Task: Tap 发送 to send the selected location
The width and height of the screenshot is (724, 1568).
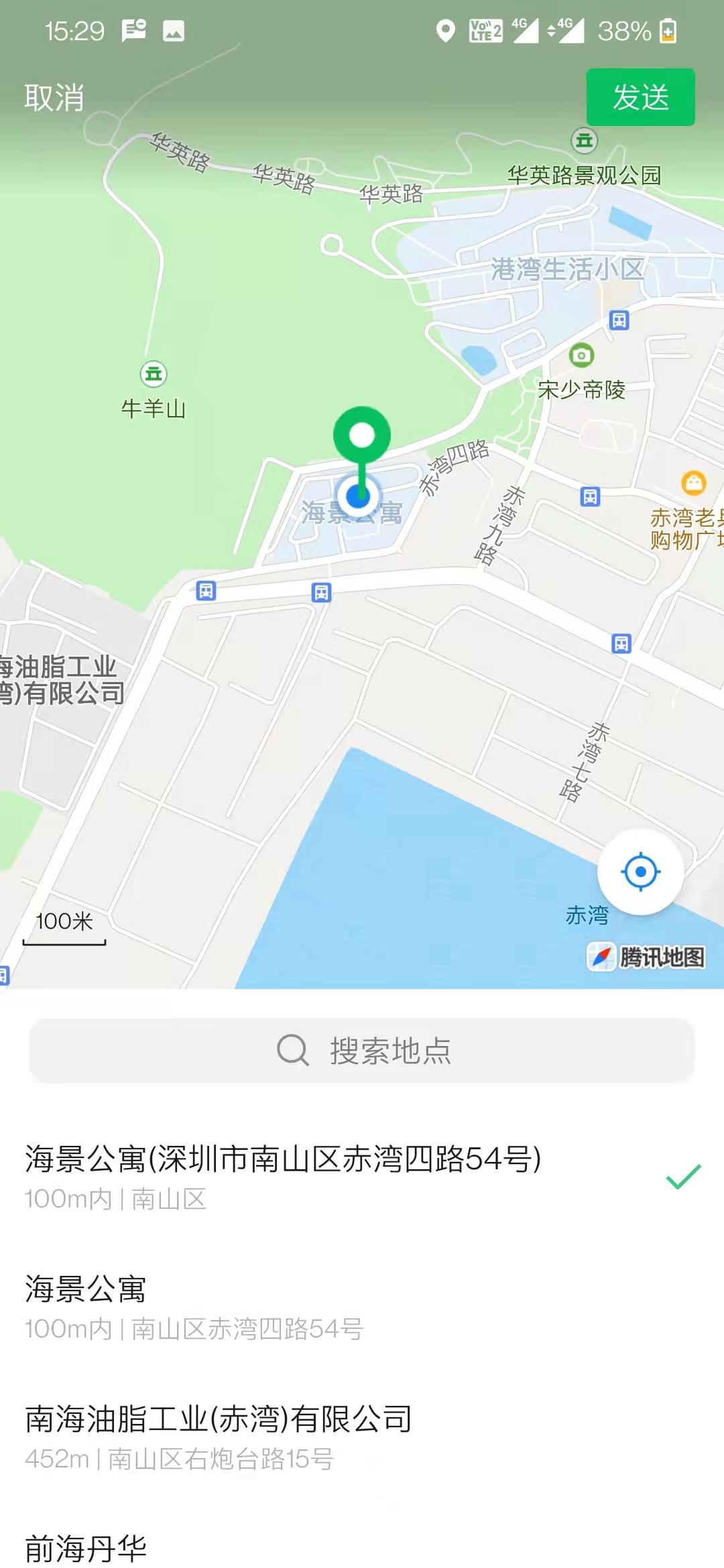Action: coord(640,98)
